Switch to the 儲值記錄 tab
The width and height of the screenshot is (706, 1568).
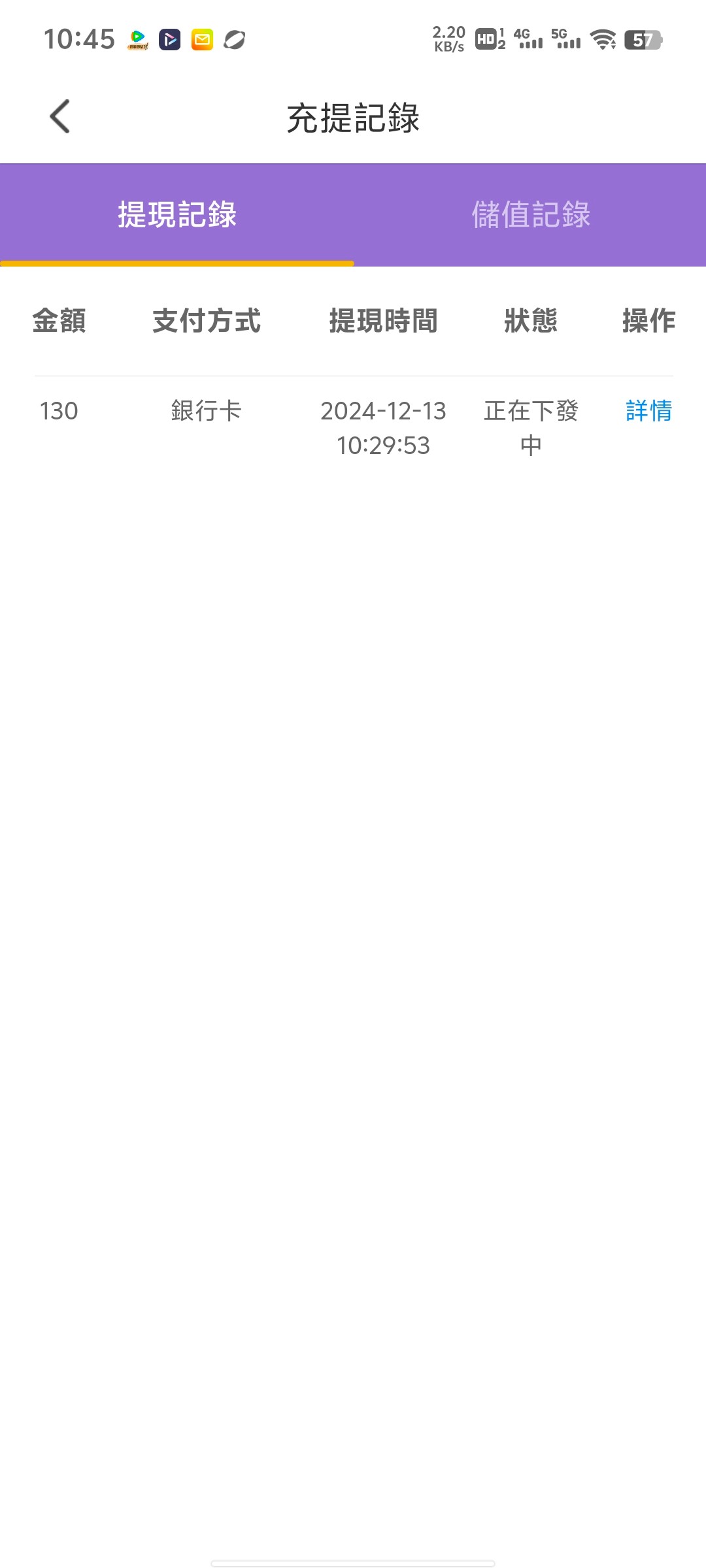point(530,215)
